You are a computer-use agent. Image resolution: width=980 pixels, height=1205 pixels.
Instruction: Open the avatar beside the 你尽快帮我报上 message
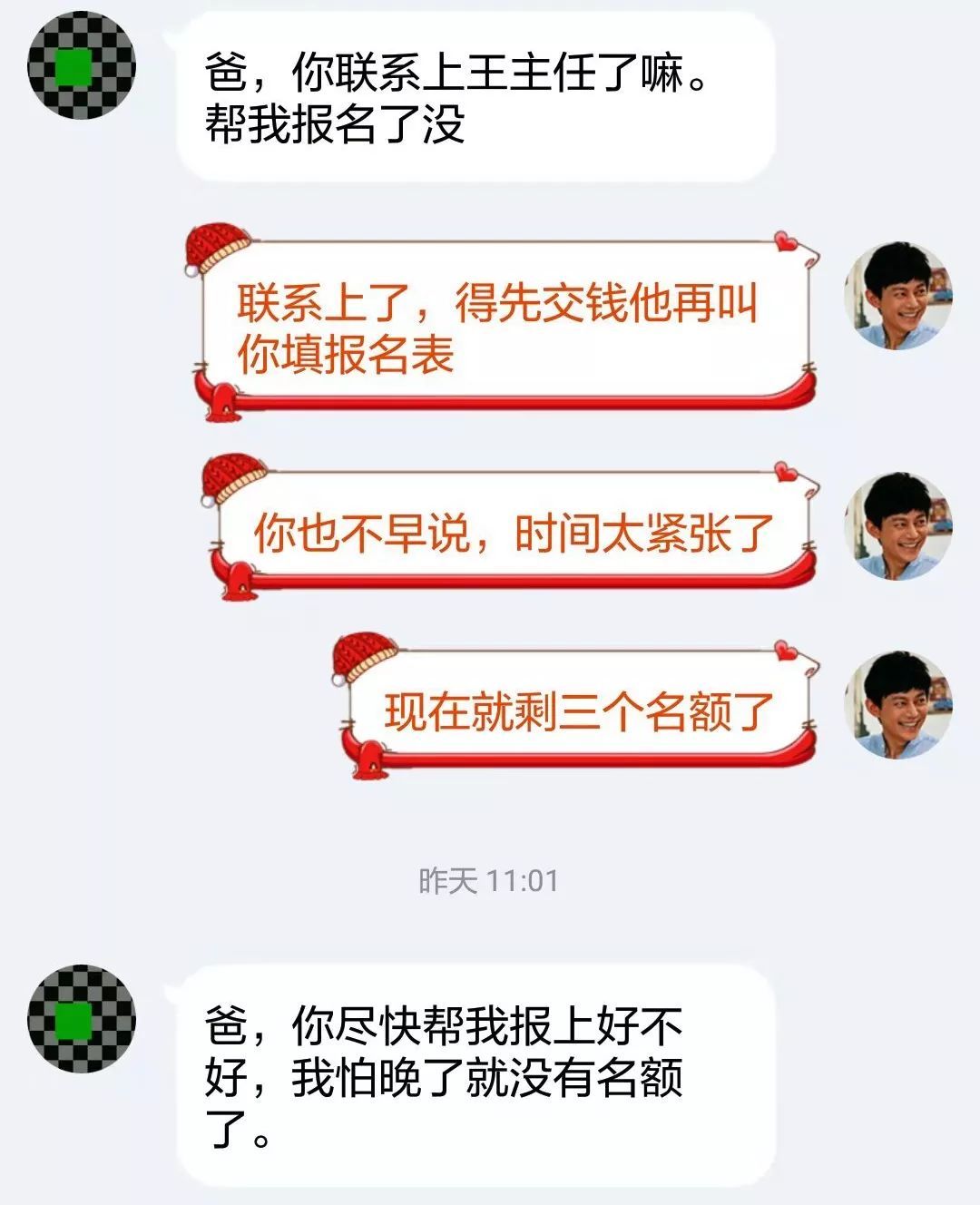[x=82, y=1018]
